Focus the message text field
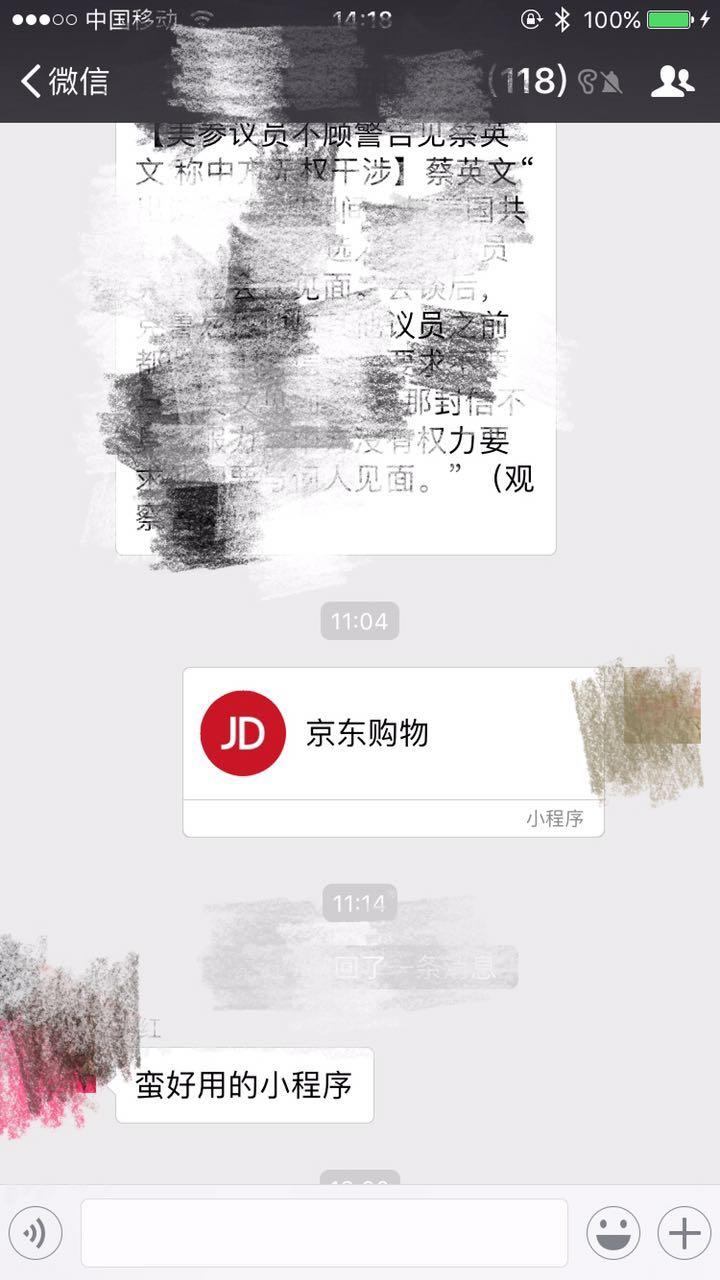This screenshot has height=1280, width=720. (324, 1233)
